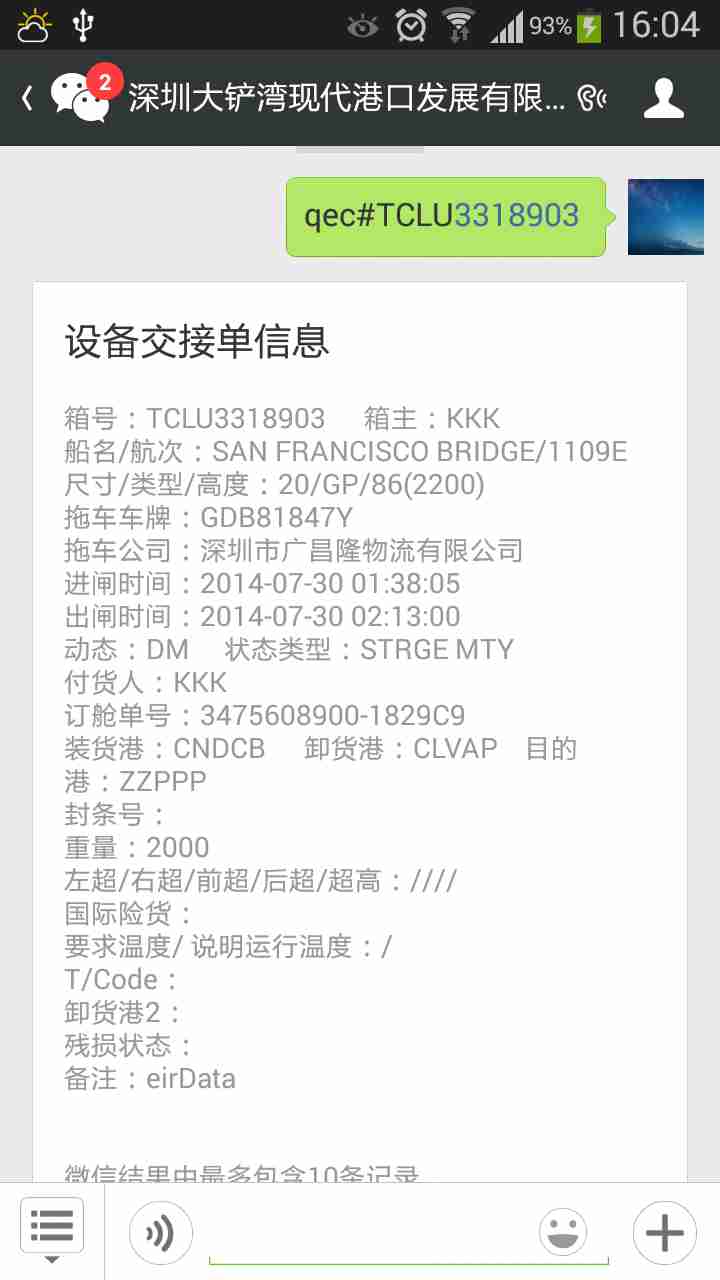720x1280 pixels.
Task: Open the official account profile icon
Action: [663, 97]
